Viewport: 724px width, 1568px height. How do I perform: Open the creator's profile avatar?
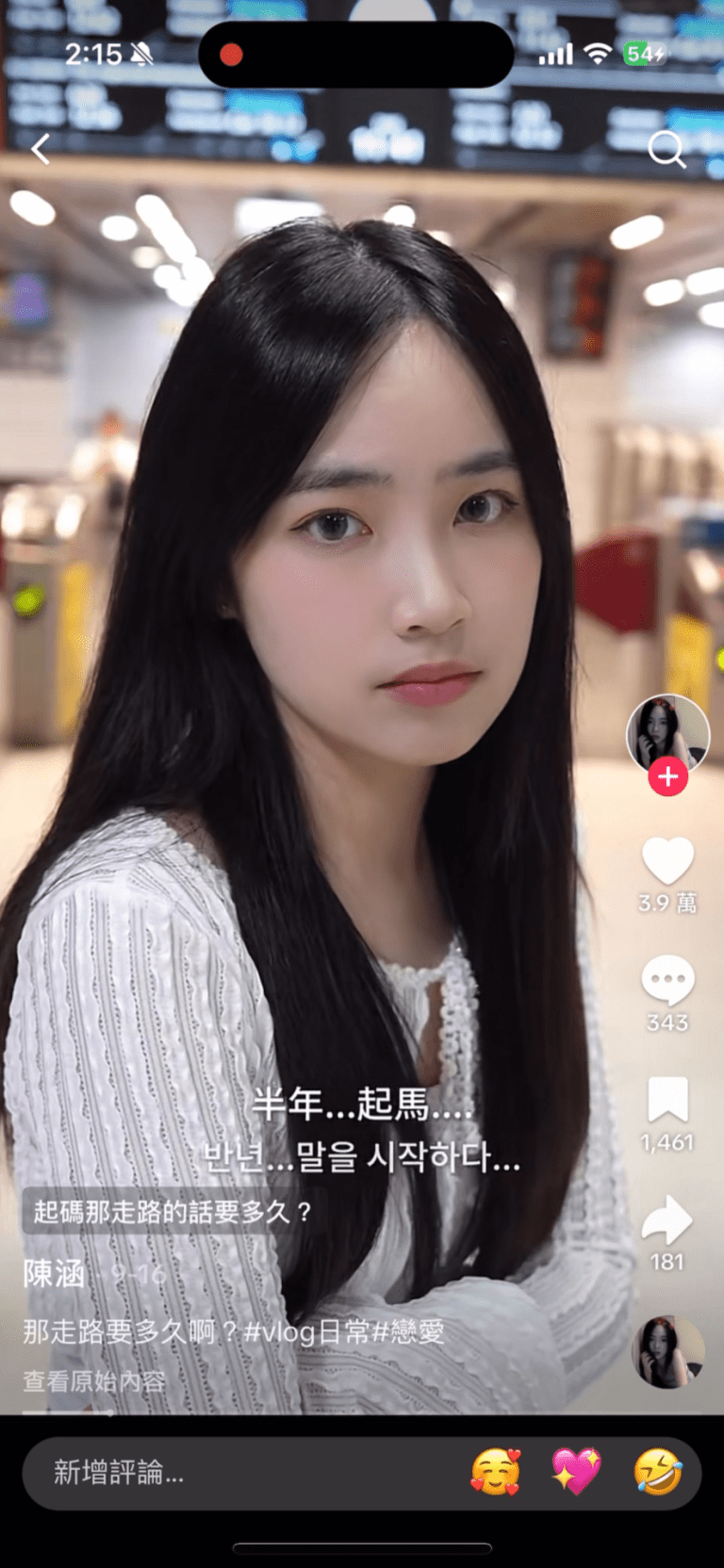pyautogui.click(x=667, y=733)
